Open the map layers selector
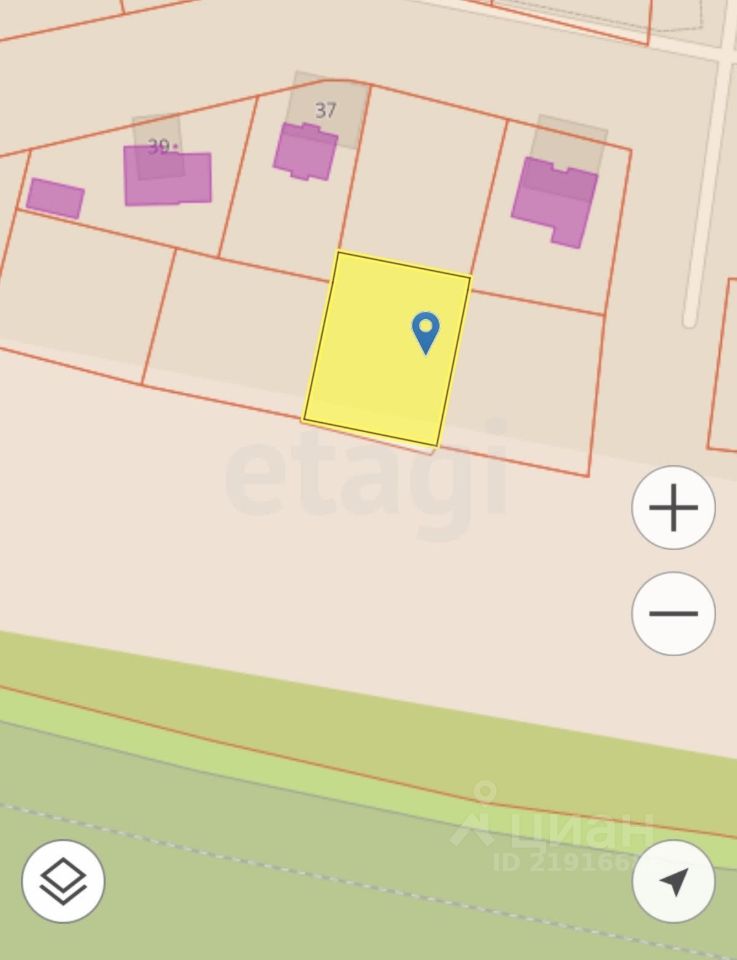 (x=63, y=881)
